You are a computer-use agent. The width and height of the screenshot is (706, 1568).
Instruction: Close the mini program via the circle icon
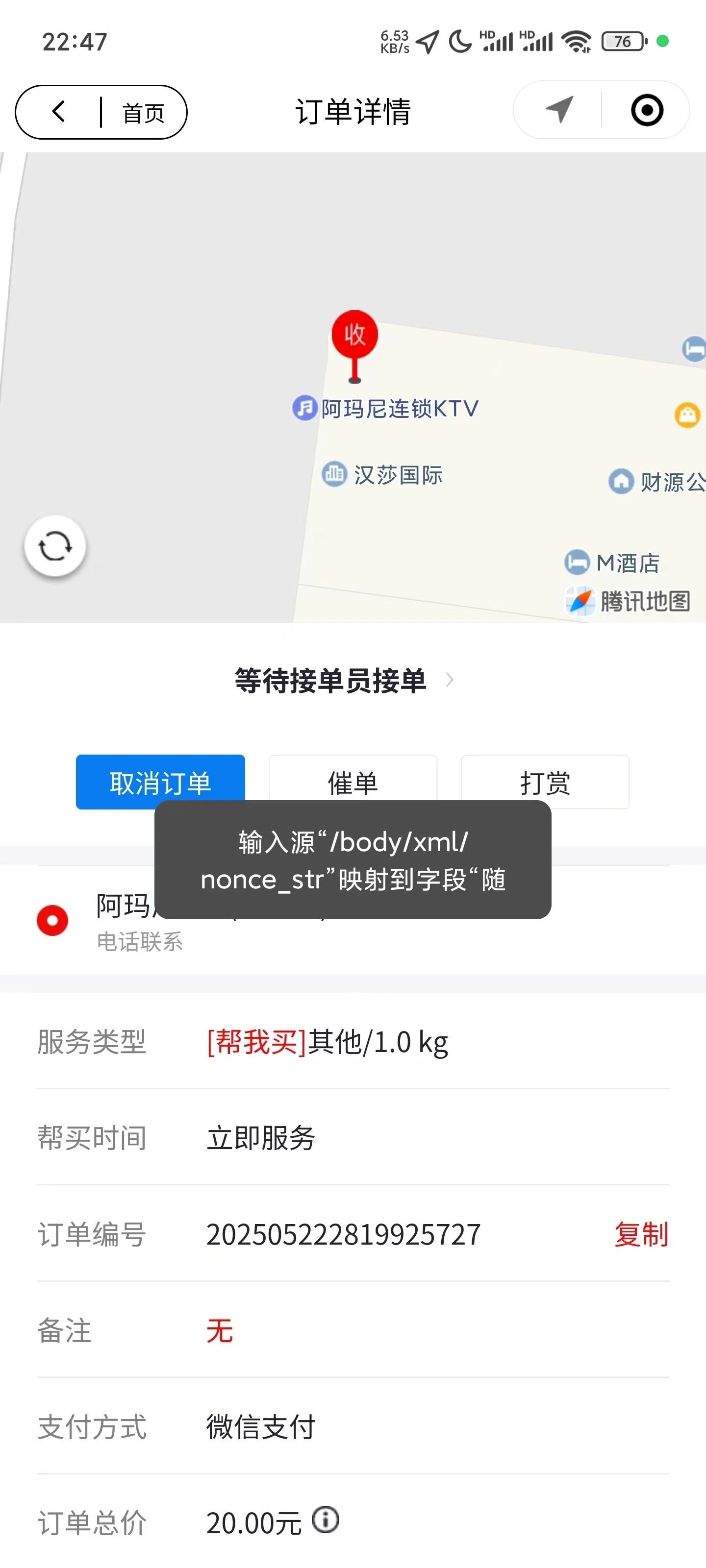pyautogui.click(x=647, y=110)
